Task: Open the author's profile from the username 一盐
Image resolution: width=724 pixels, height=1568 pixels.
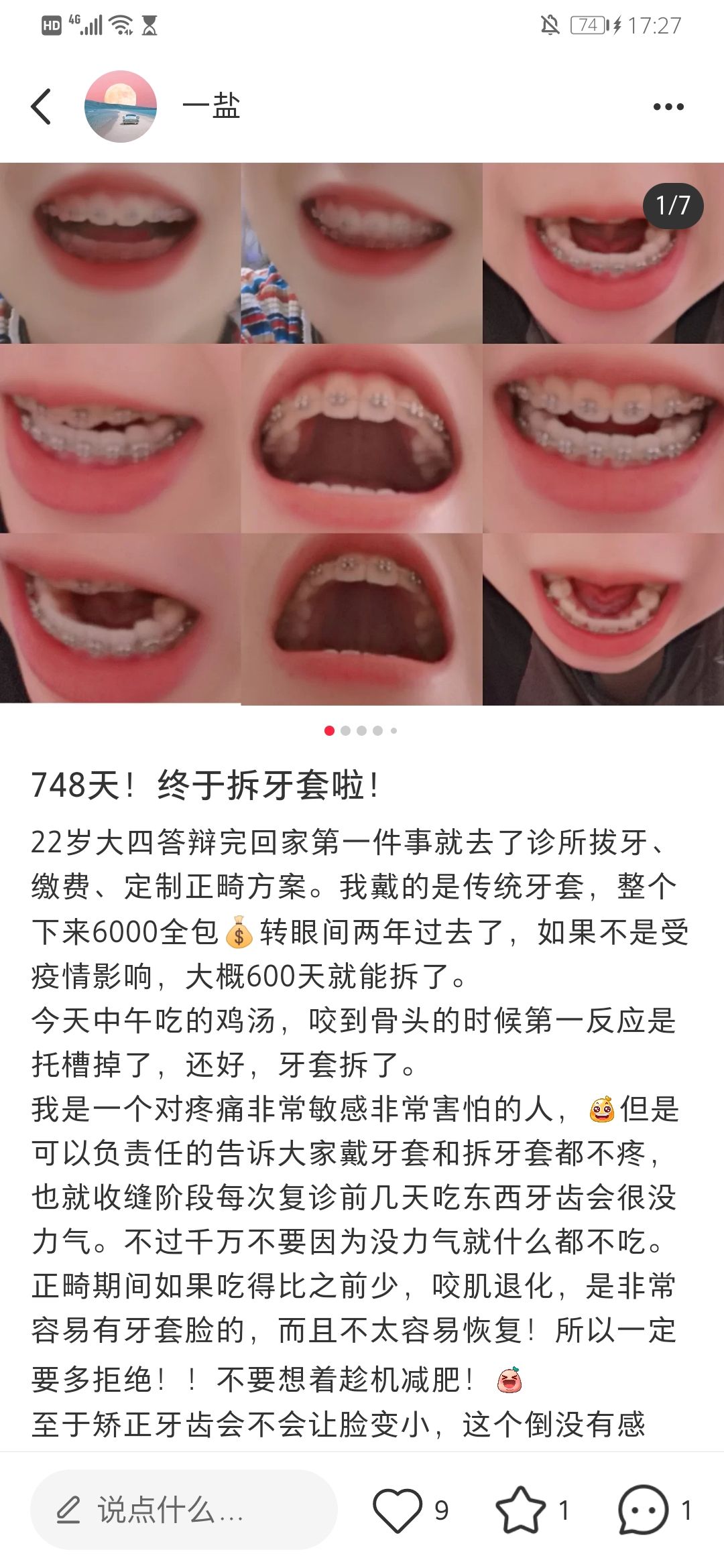Action: [211, 107]
